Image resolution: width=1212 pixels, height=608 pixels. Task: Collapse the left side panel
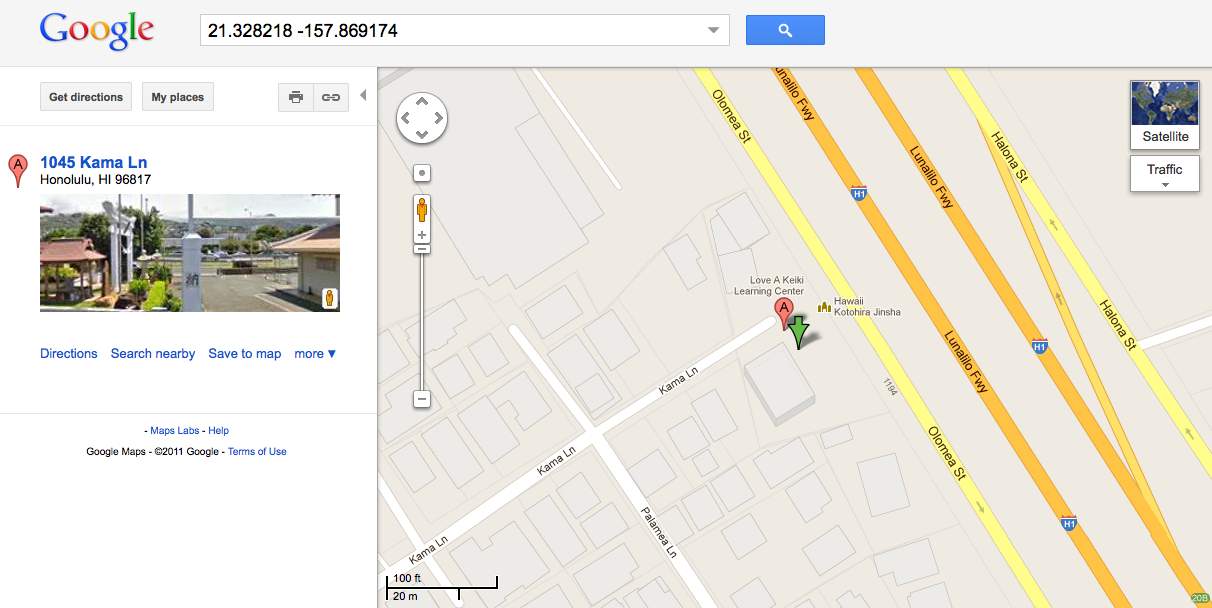coord(363,95)
